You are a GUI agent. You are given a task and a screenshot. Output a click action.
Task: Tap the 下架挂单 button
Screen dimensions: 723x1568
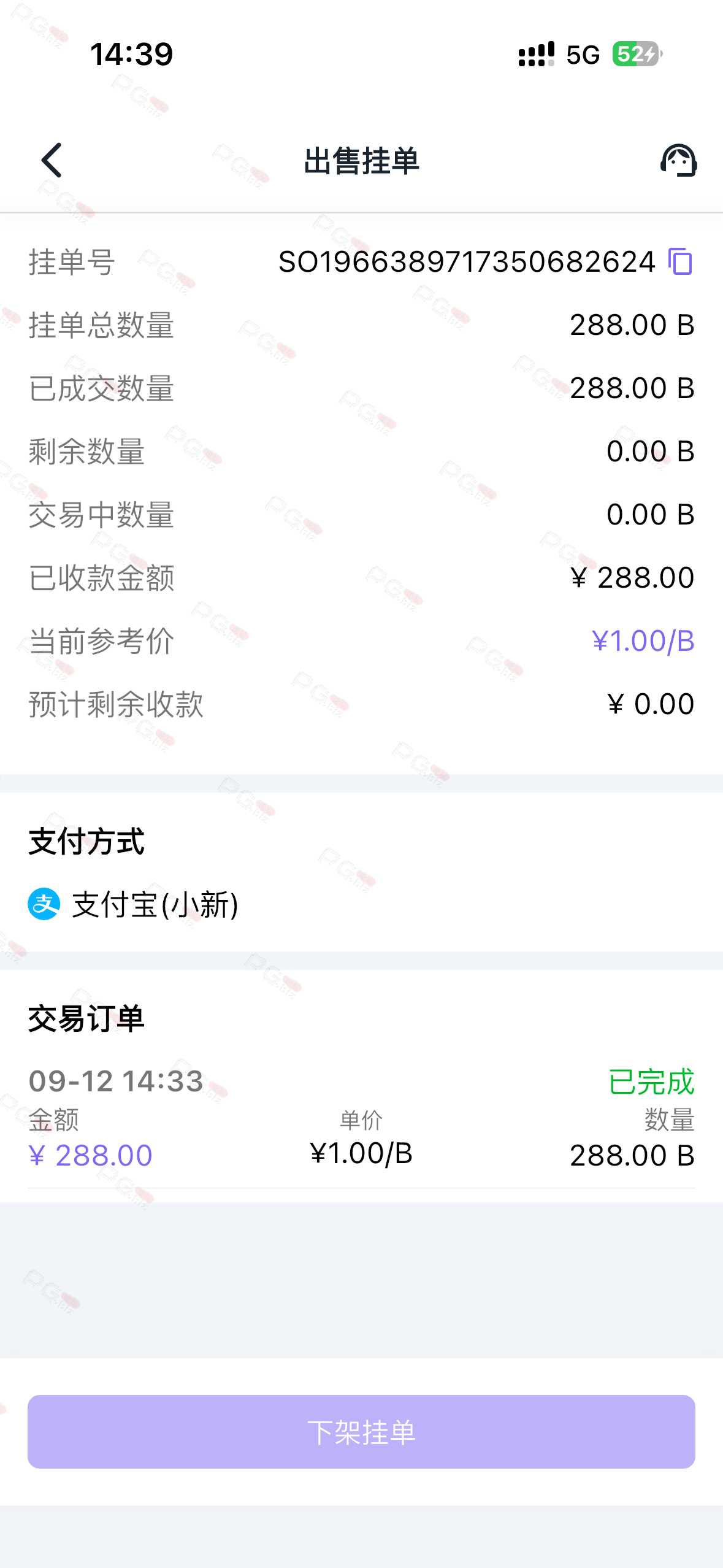tap(361, 1431)
